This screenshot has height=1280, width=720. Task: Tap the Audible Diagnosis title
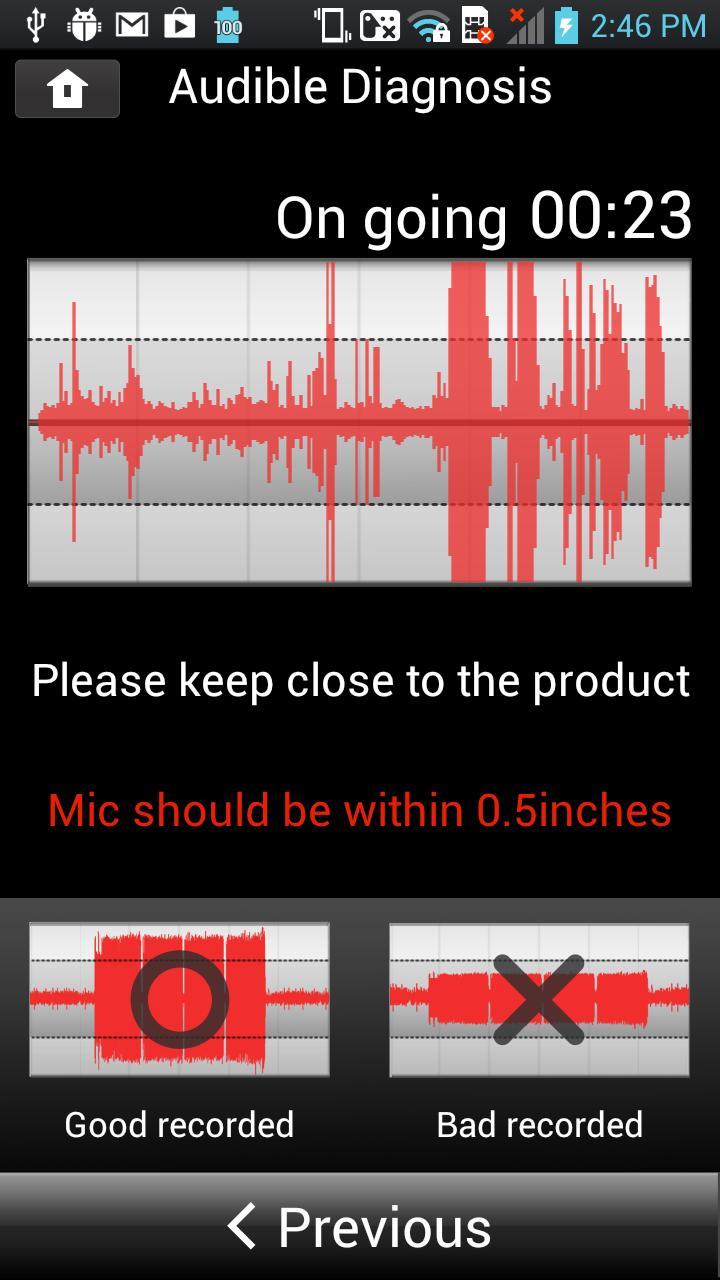coord(360,86)
